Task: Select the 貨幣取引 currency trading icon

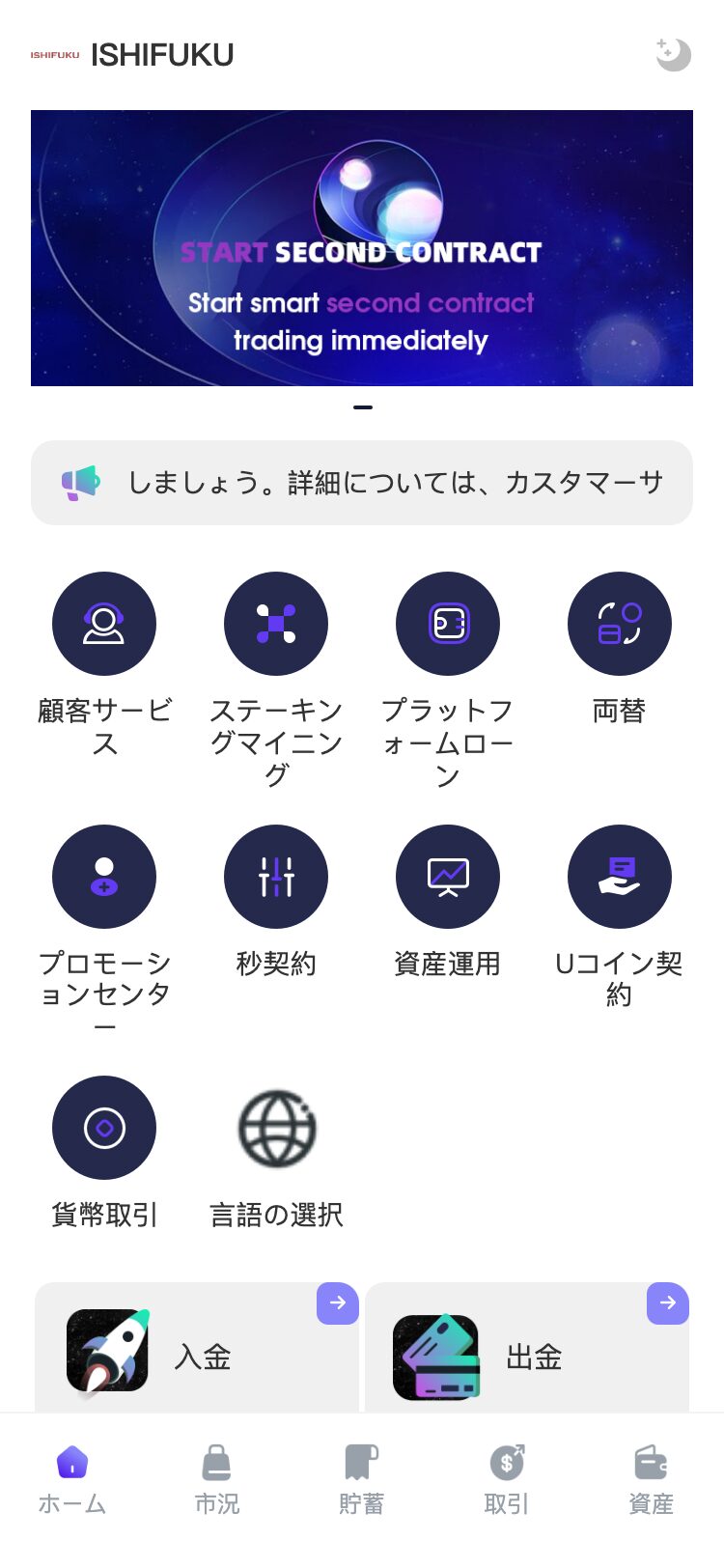Action: [104, 1127]
